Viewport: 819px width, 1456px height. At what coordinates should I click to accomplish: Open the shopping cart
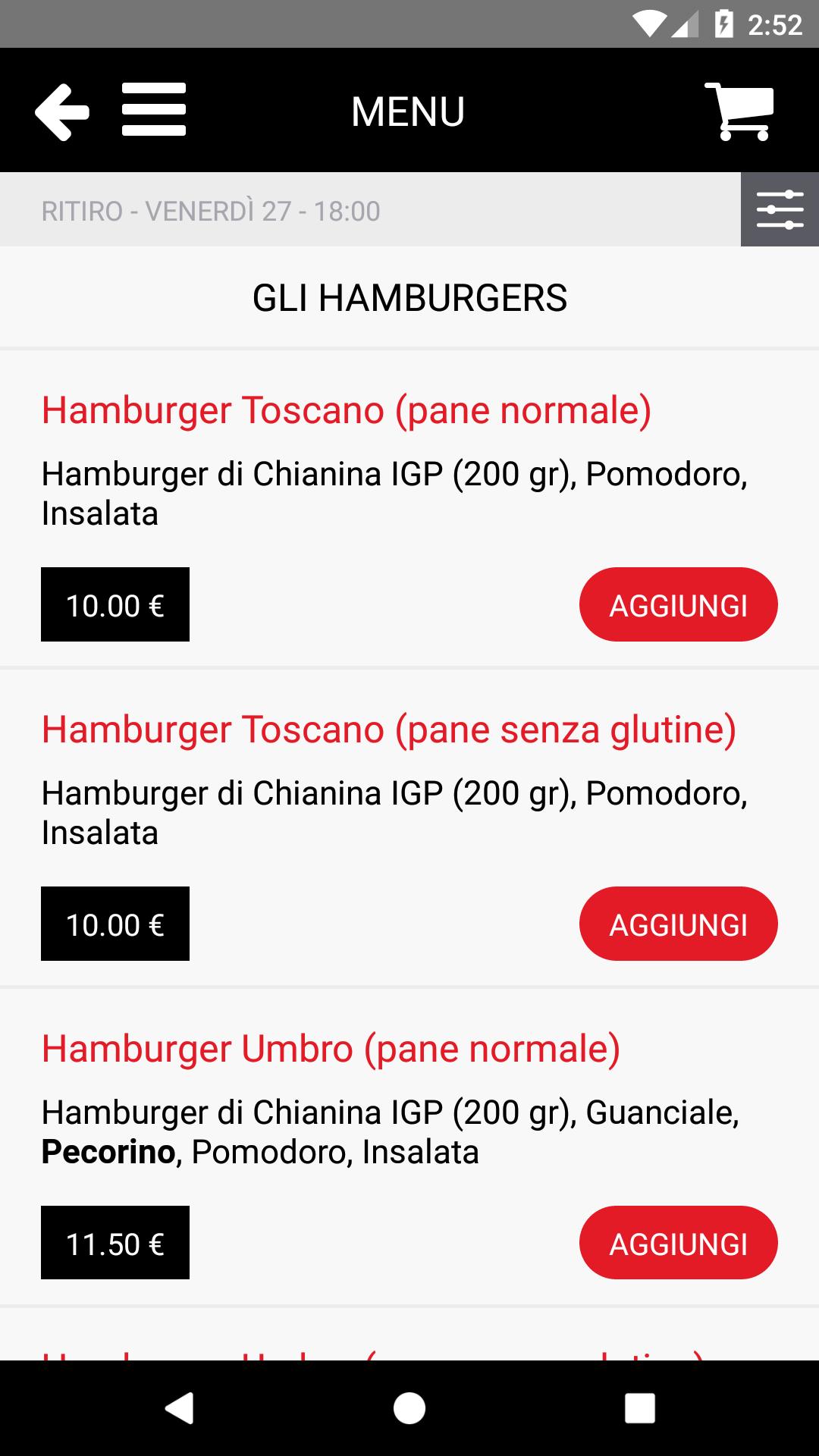[x=739, y=111]
